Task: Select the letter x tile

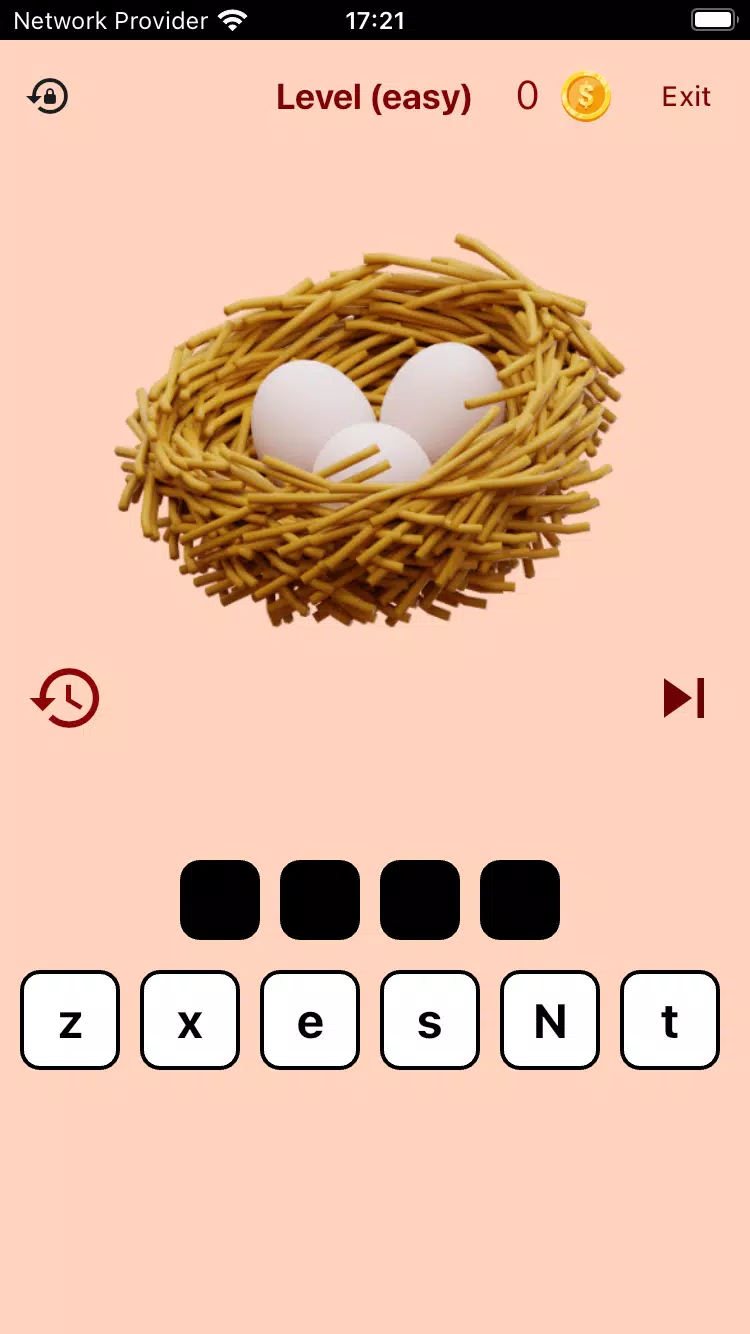Action: (x=190, y=1020)
